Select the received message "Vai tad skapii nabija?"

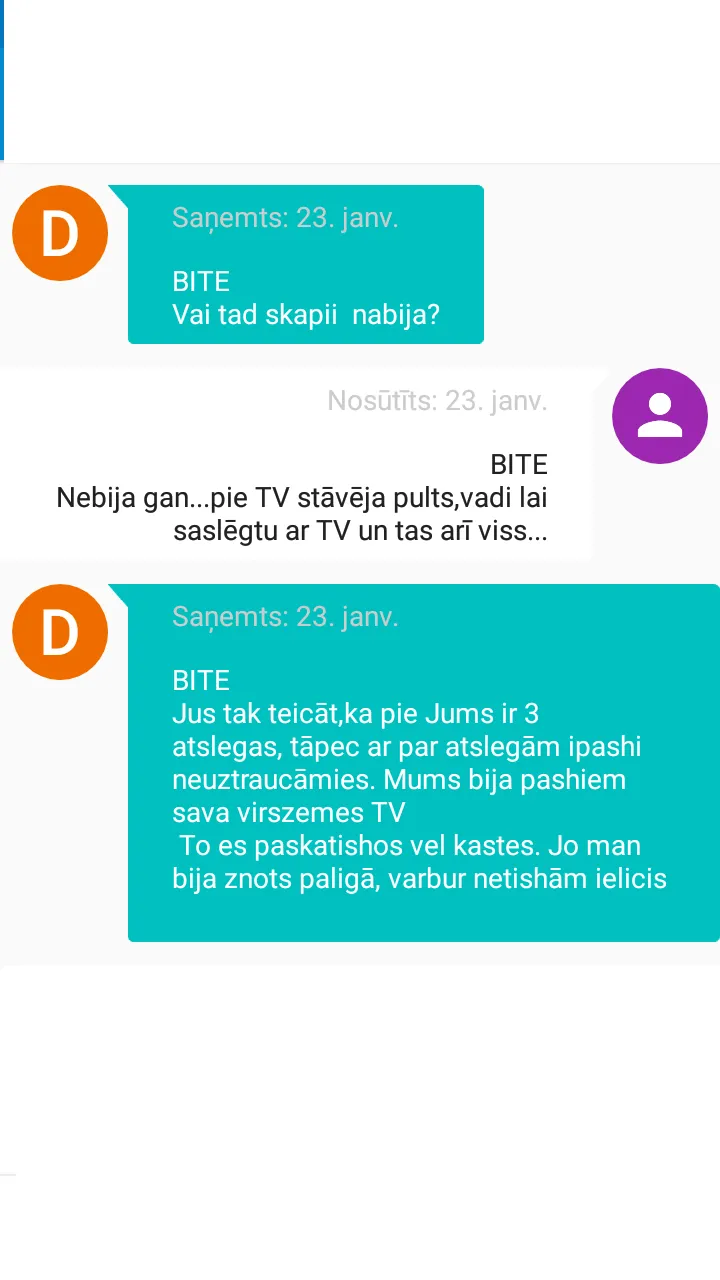click(x=306, y=264)
